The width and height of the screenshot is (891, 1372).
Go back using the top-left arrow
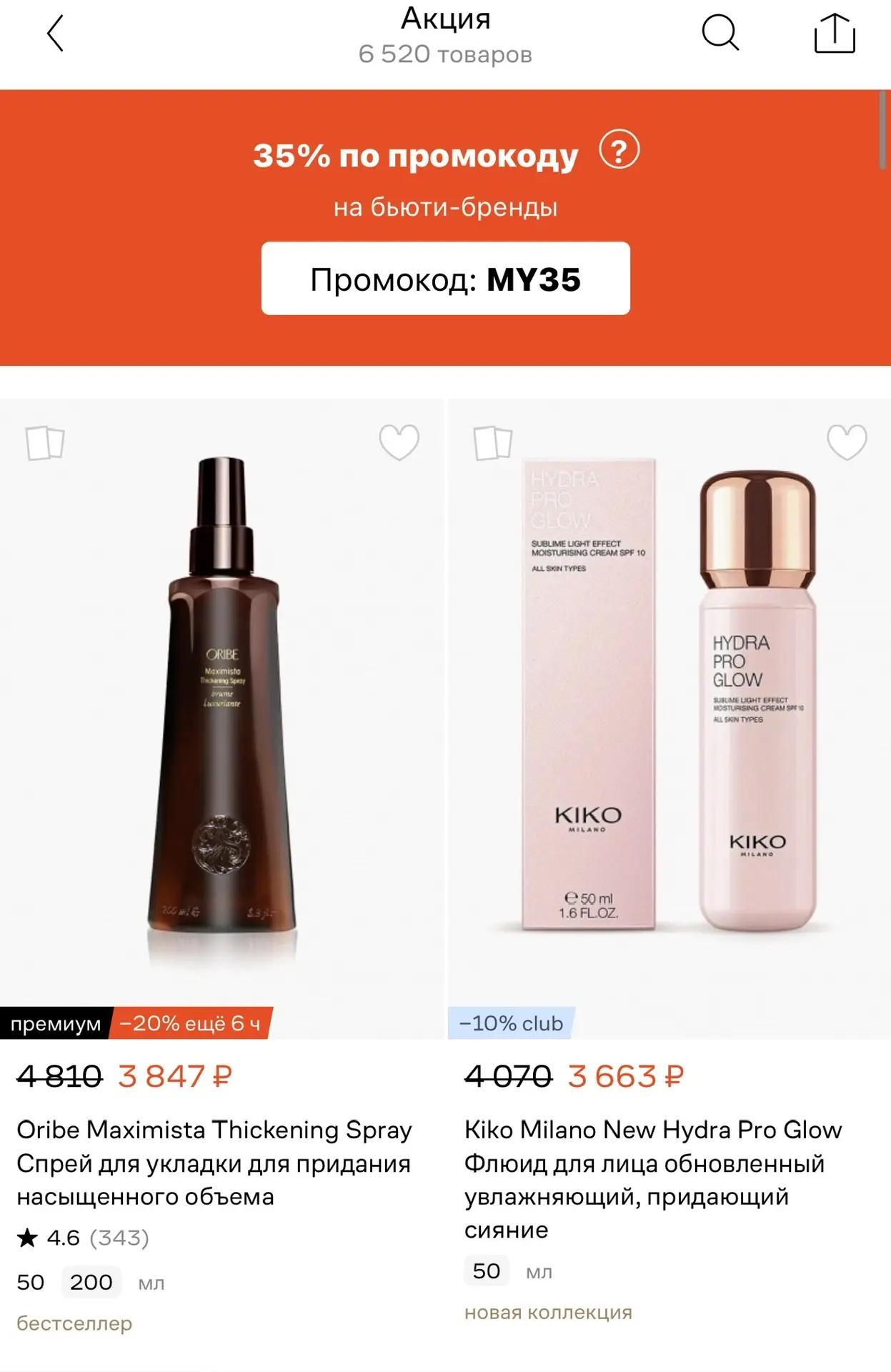[x=56, y=34]
